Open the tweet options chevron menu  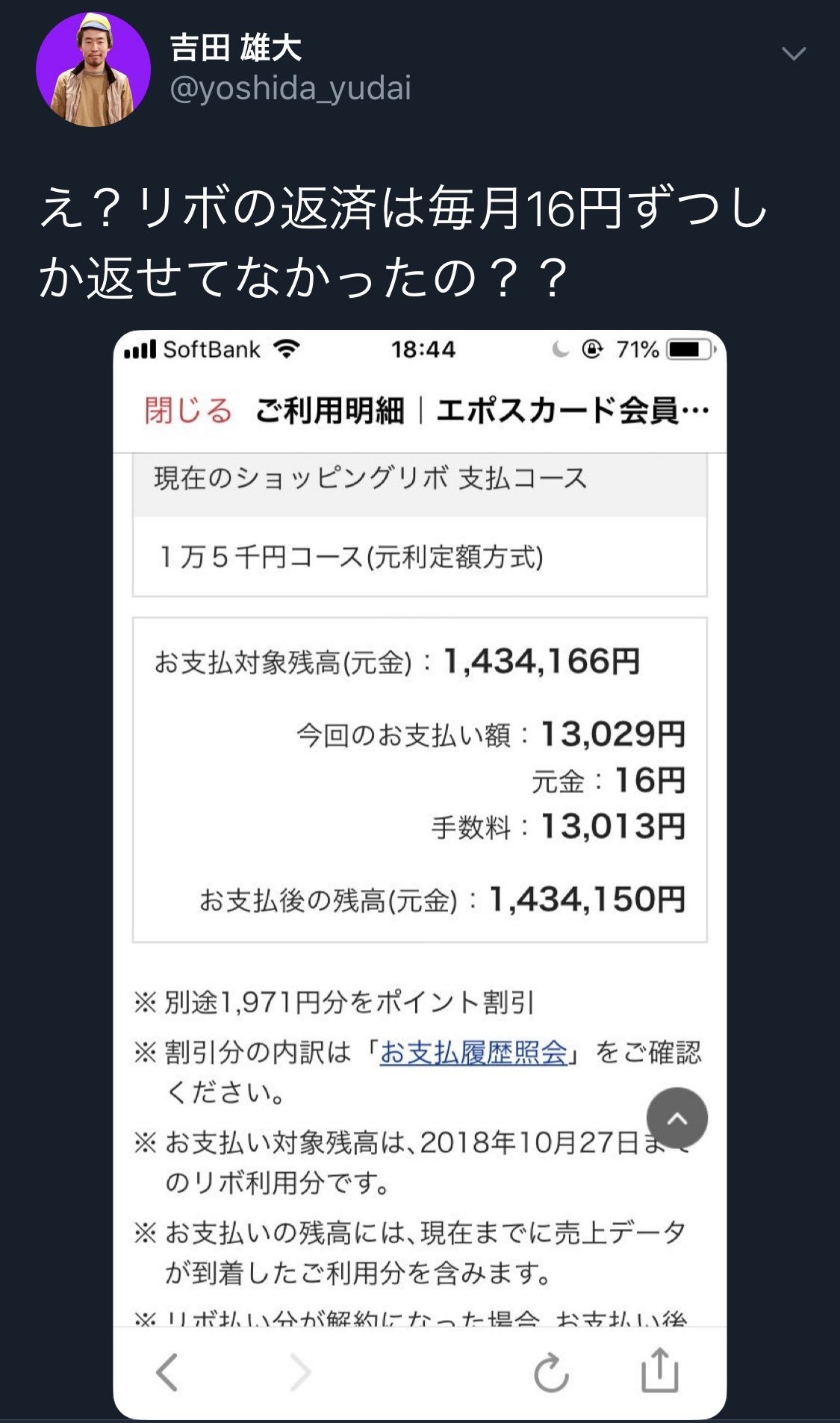coord(793,54)
